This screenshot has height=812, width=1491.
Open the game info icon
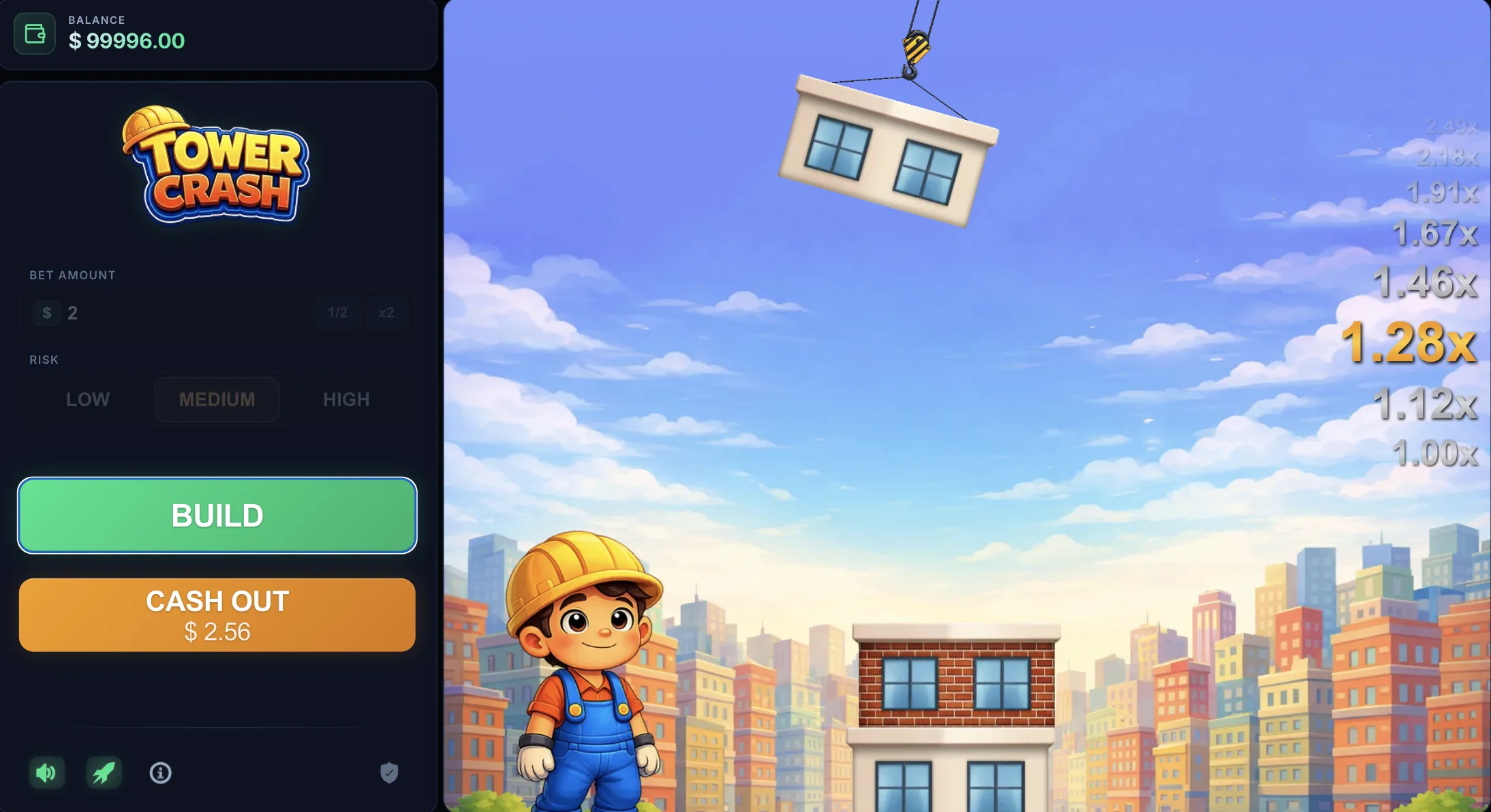point(160,772)
